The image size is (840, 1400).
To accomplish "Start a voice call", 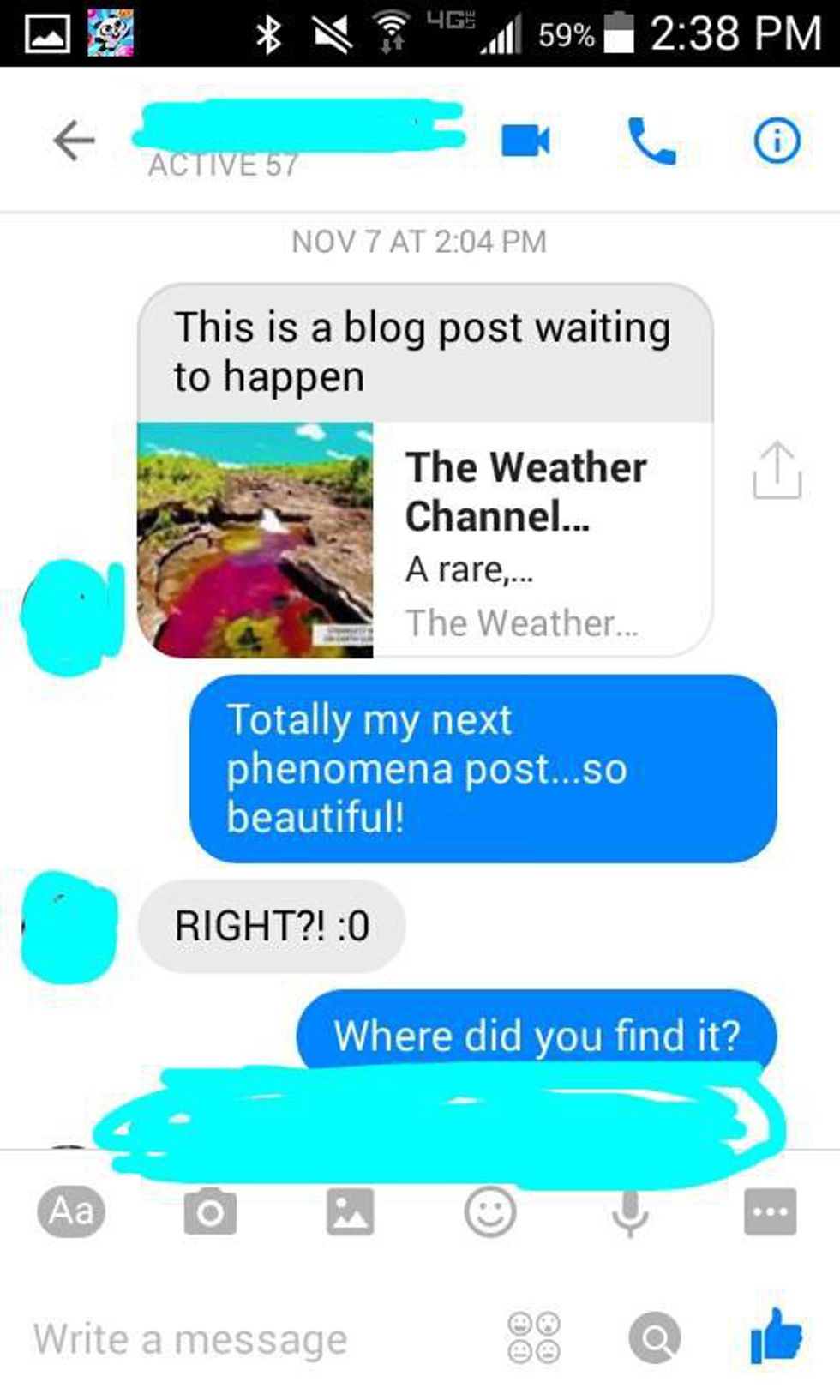I will point(651,141).
